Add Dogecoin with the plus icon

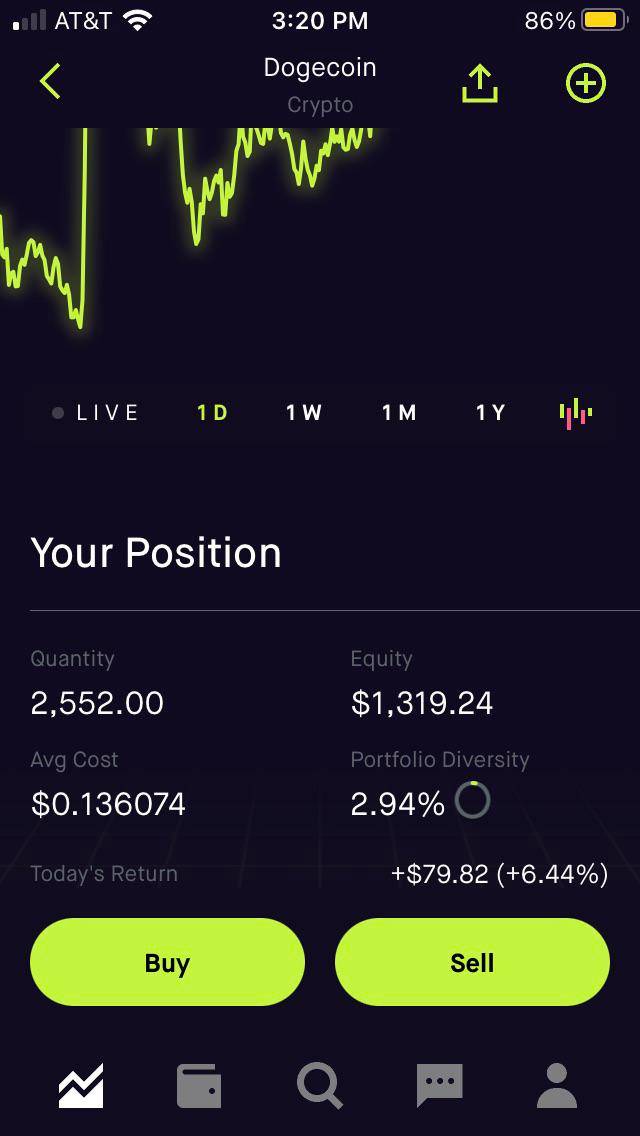point(586,84)
